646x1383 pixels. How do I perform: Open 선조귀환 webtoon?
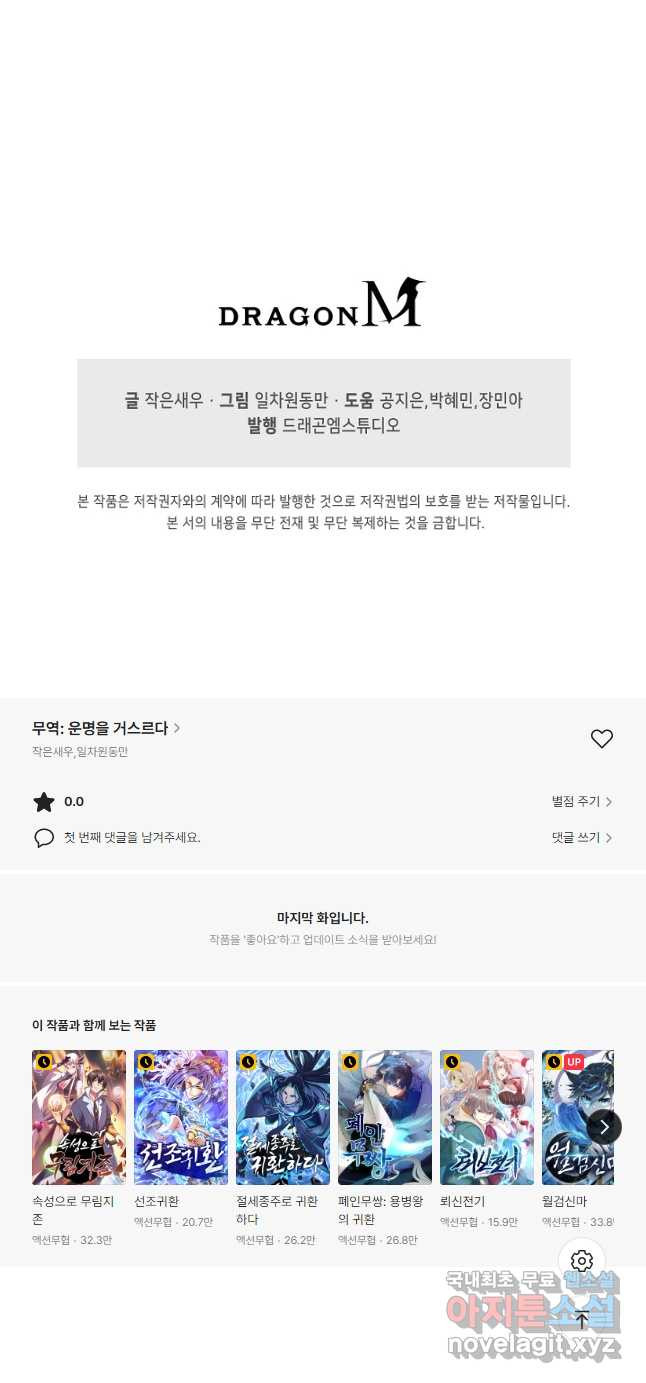(x=181, y=1117)
